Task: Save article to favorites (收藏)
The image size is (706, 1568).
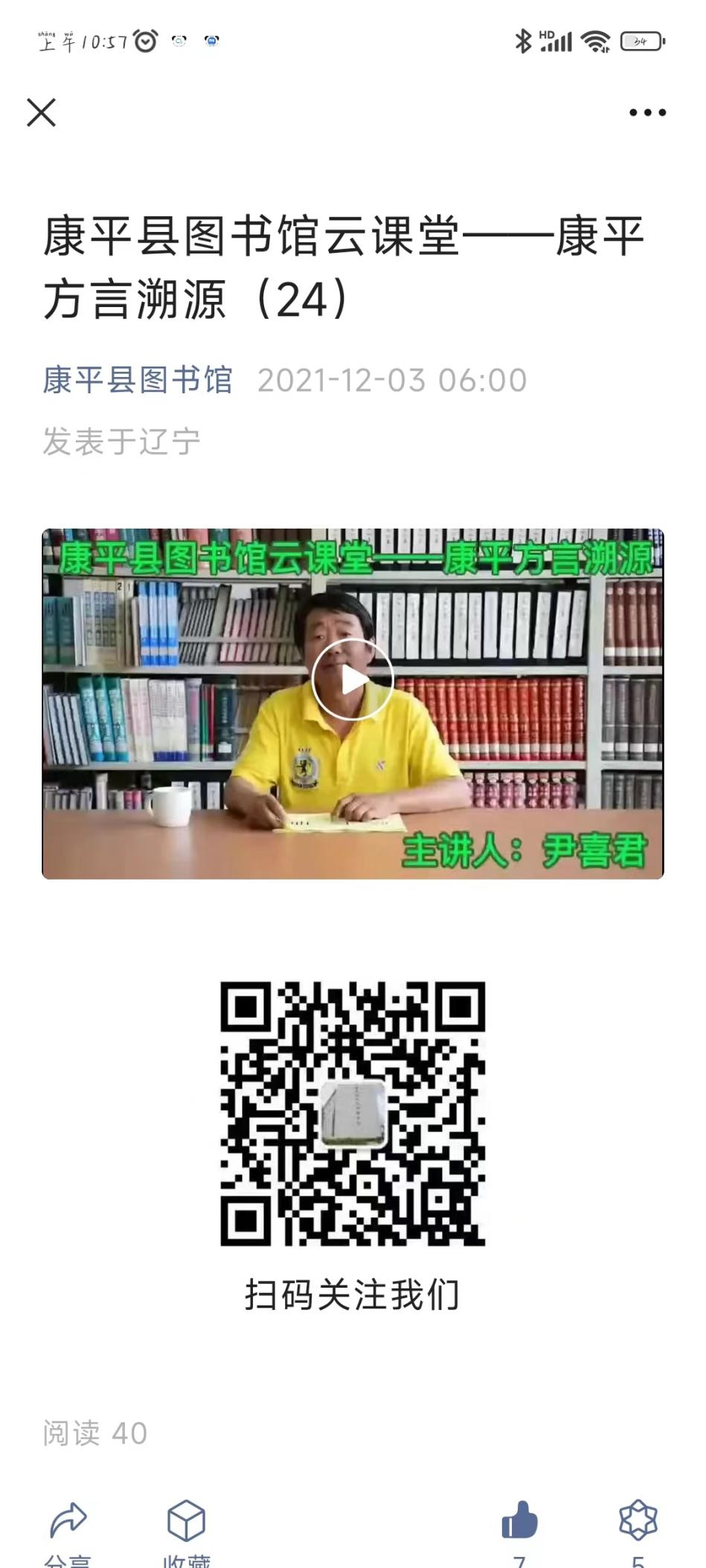Action: [186, 1524]
